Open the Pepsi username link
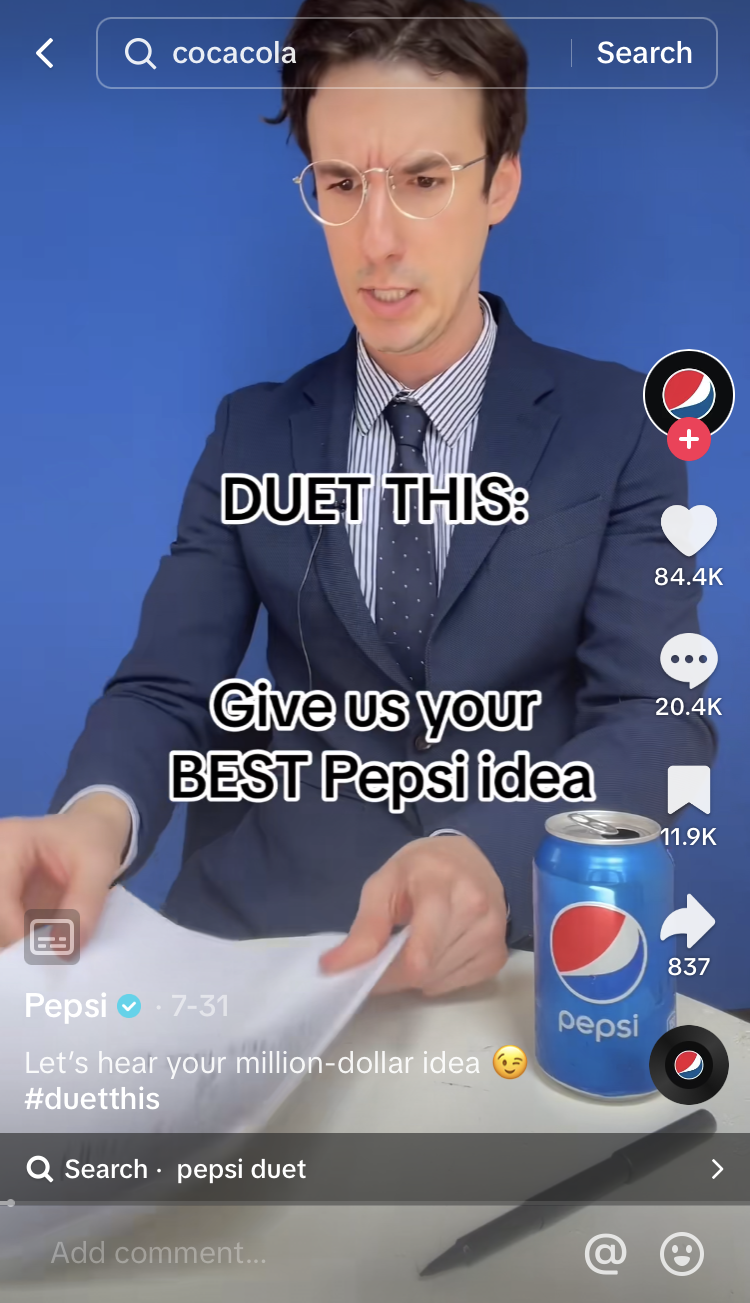Image resolution: width=750 pixels, height=1303 pixels. pyautogui.click(x=66, y=1006)
